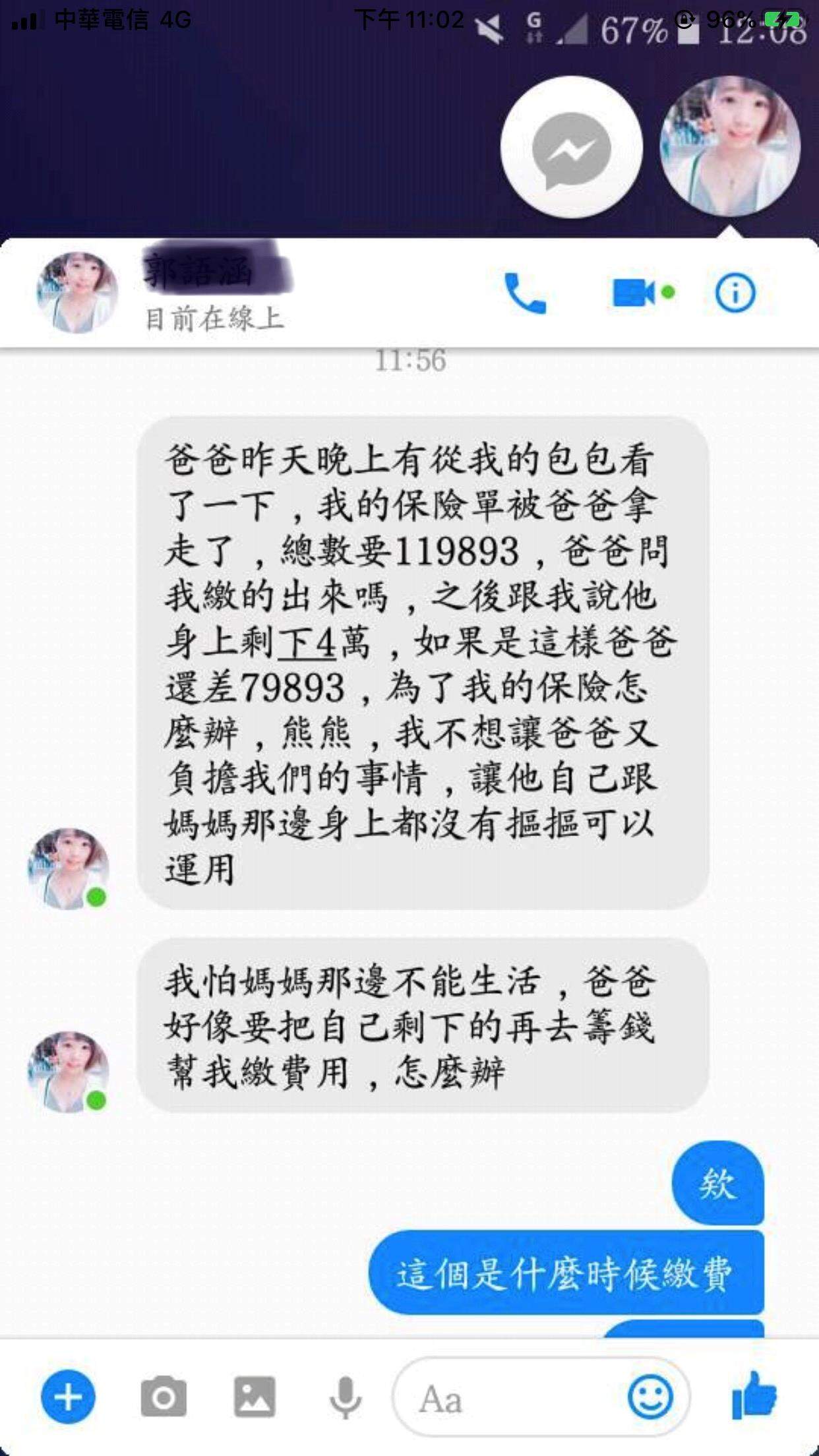The image size is (819, 1456).
Task: Tap the Messenger chat head bubble
Action: pyautogui.click(x=571, y=148)
